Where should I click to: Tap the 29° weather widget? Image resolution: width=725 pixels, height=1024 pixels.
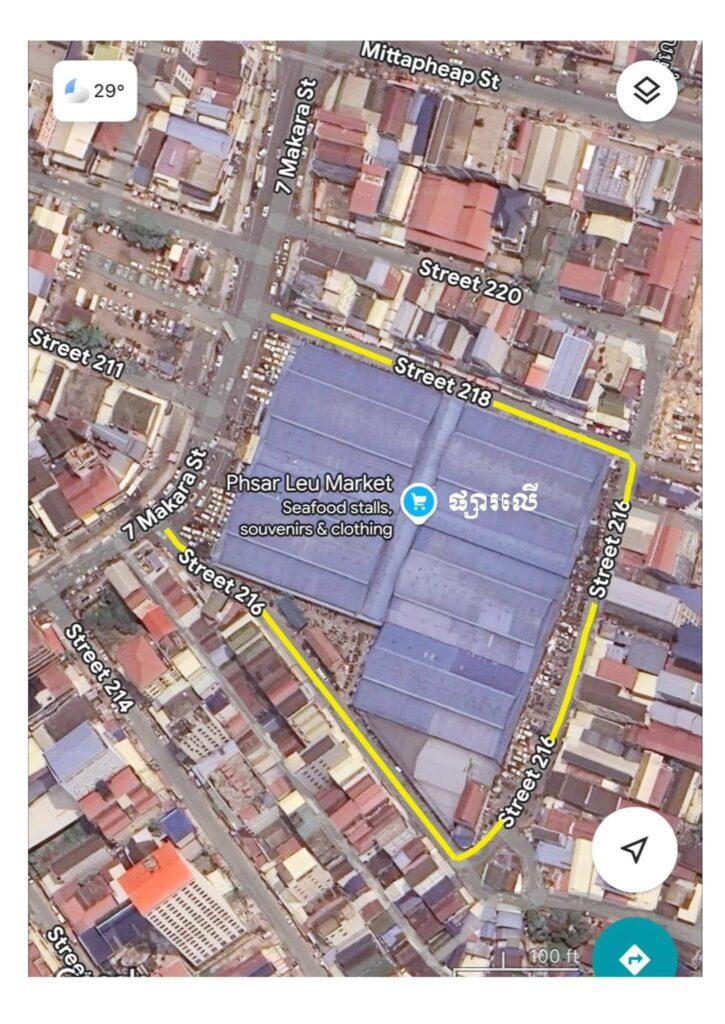[94, 91]
